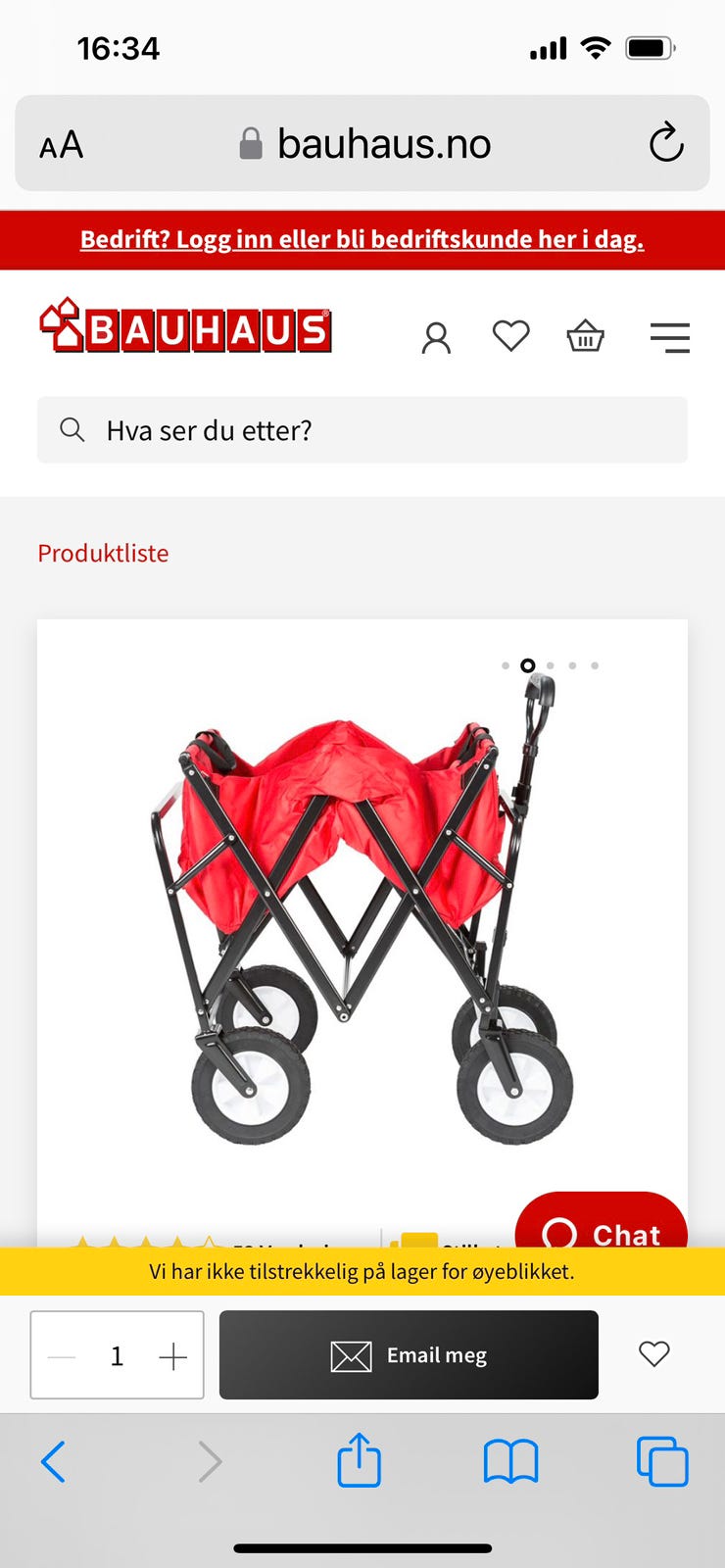Viewport: 725px width, 1568px height.
Task: Follow the bedriftskunde banner link
Action: tap(362, 239)
